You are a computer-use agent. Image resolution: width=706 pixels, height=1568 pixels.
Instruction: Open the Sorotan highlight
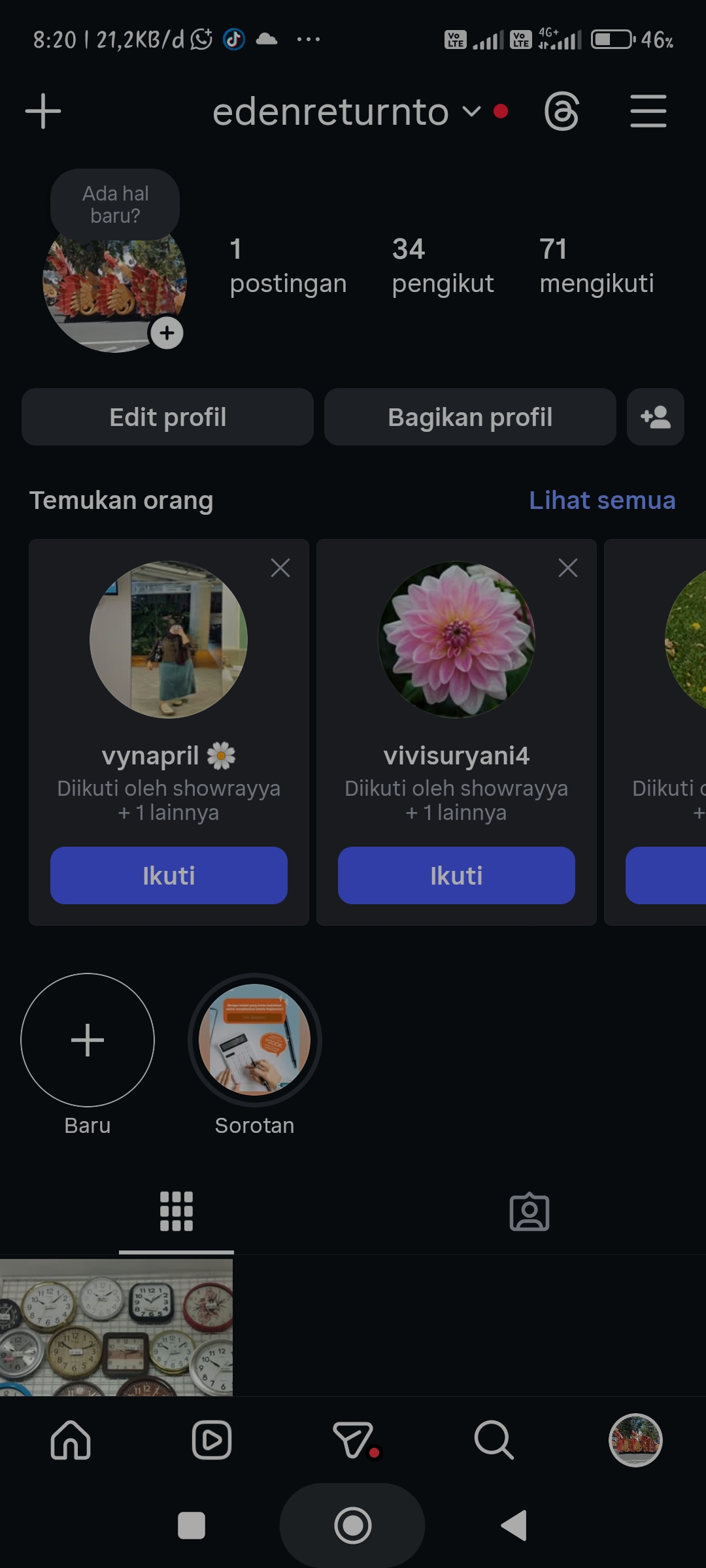tap(255, 1040)
